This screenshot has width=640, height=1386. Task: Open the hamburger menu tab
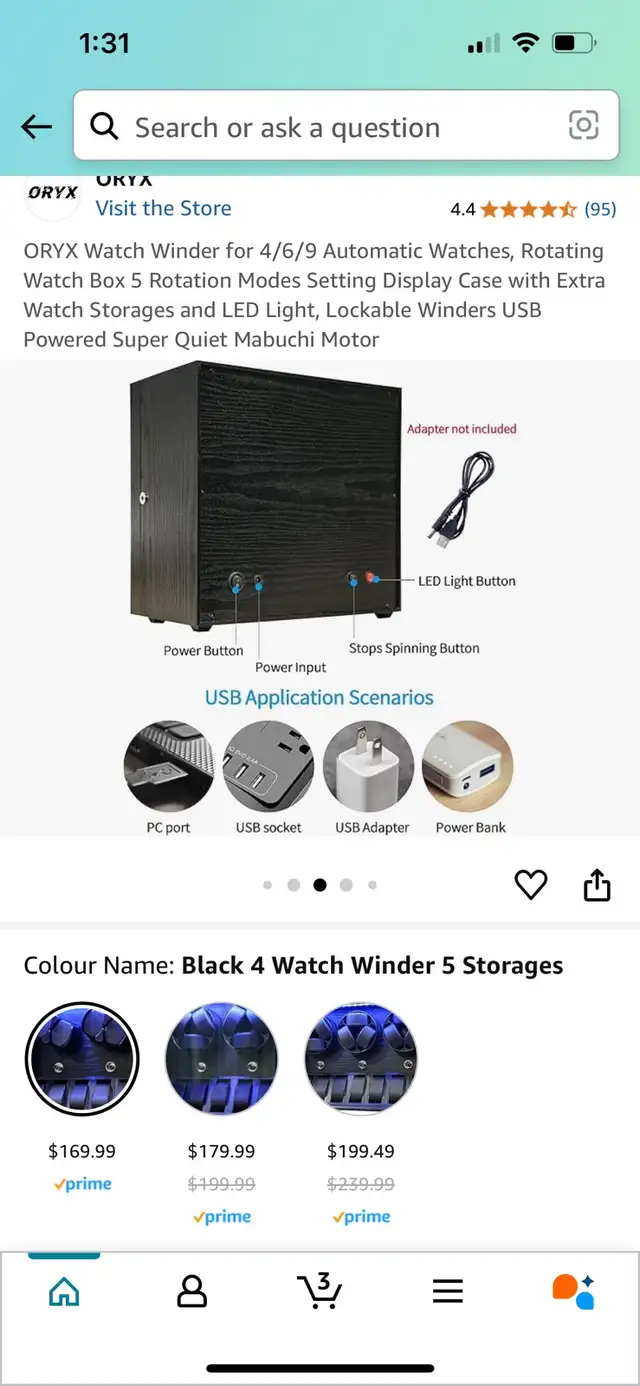tap(448, 1290)
